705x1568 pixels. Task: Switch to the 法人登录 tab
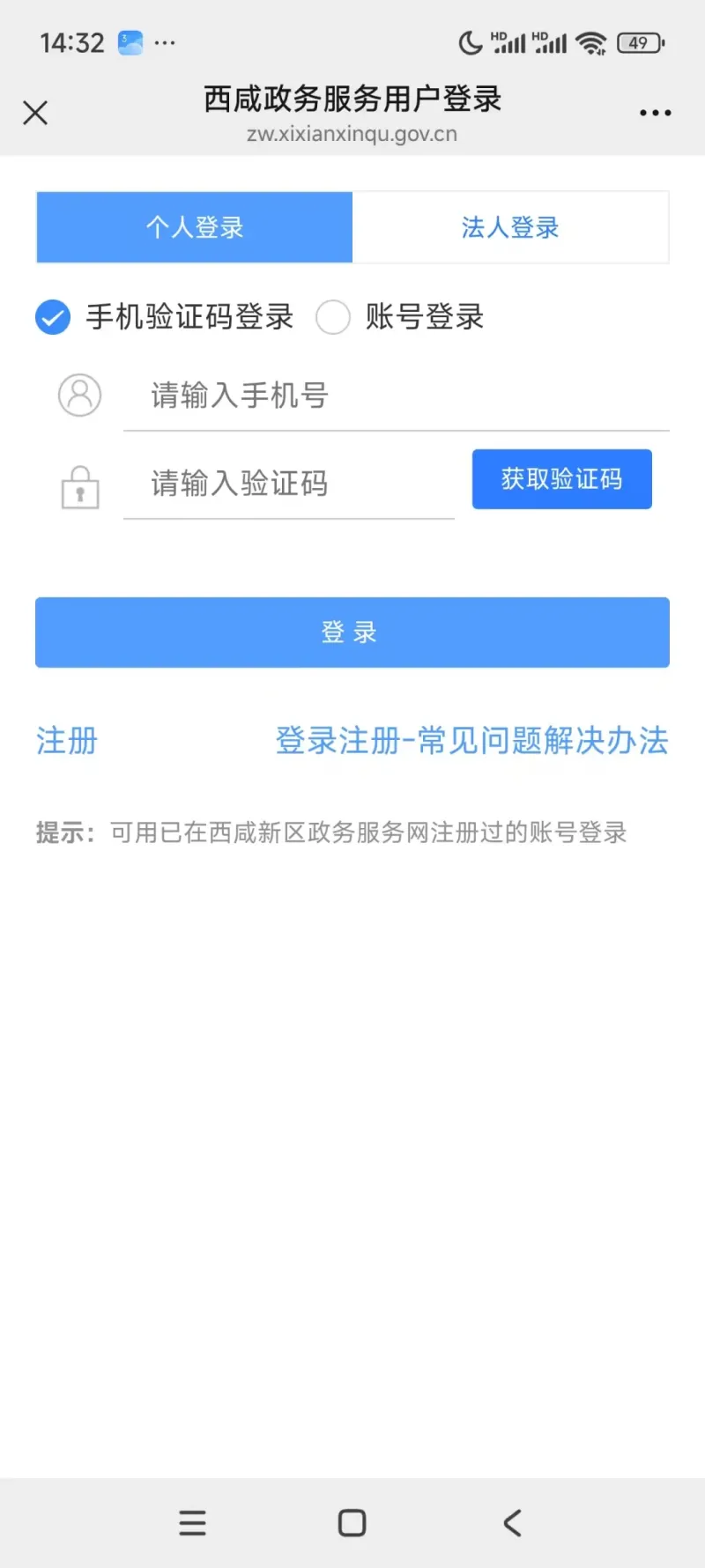pos(510,227)
